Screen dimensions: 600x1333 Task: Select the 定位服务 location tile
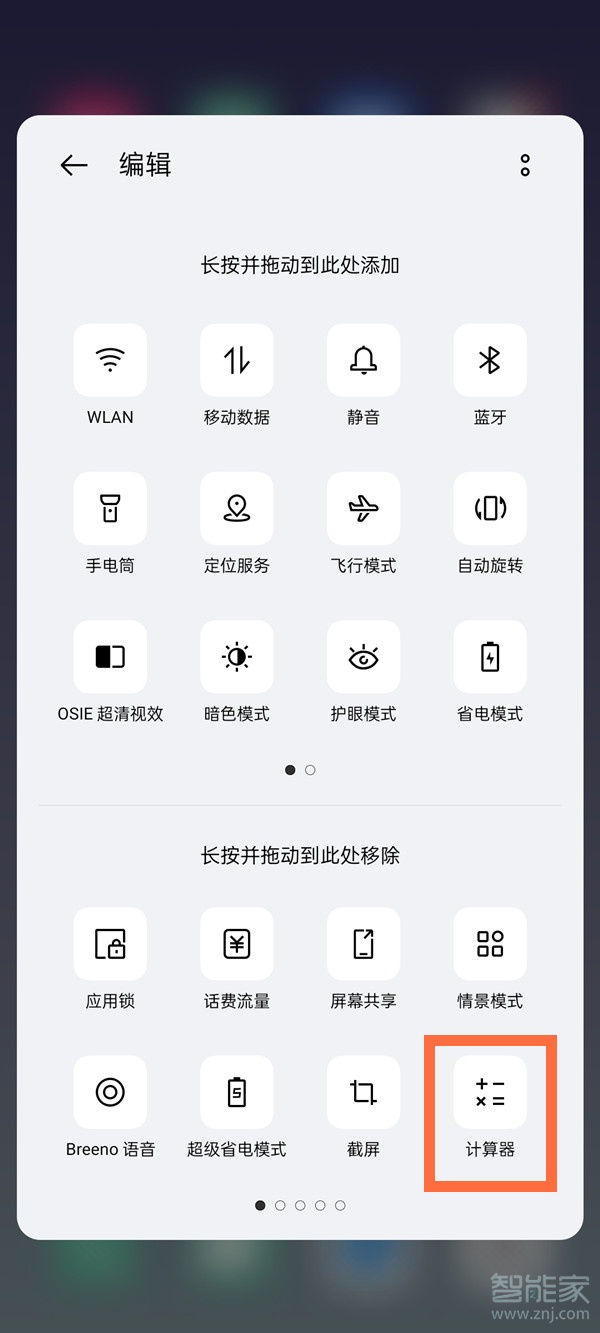point(237,508)
